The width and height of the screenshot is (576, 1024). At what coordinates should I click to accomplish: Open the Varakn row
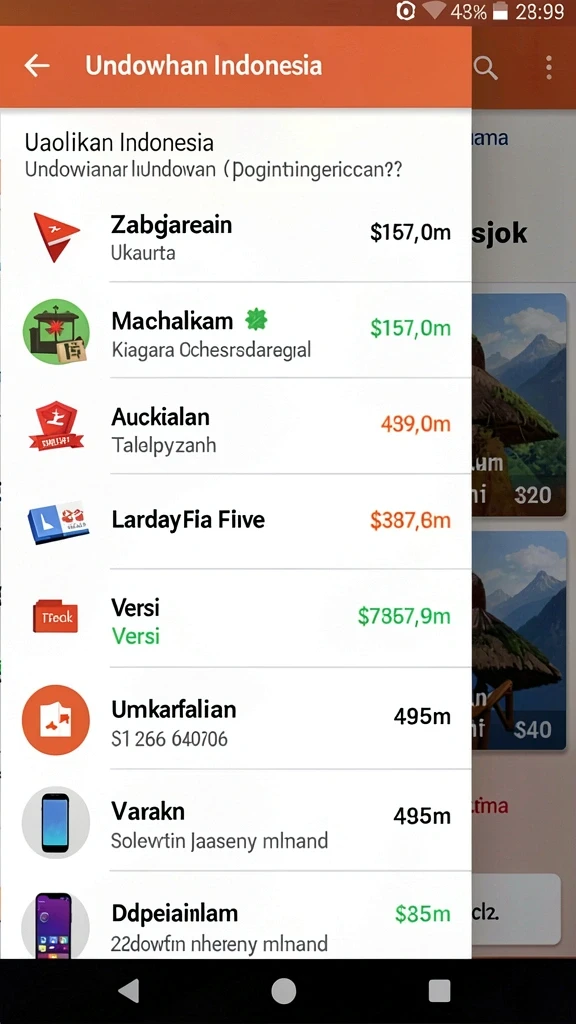236,820
